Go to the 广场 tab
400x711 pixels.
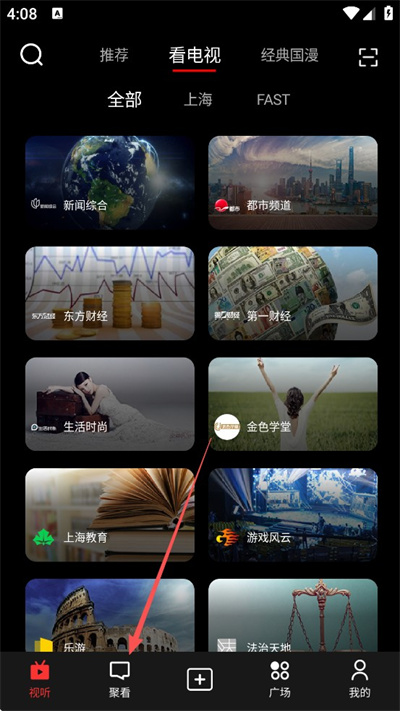(280, 679)
